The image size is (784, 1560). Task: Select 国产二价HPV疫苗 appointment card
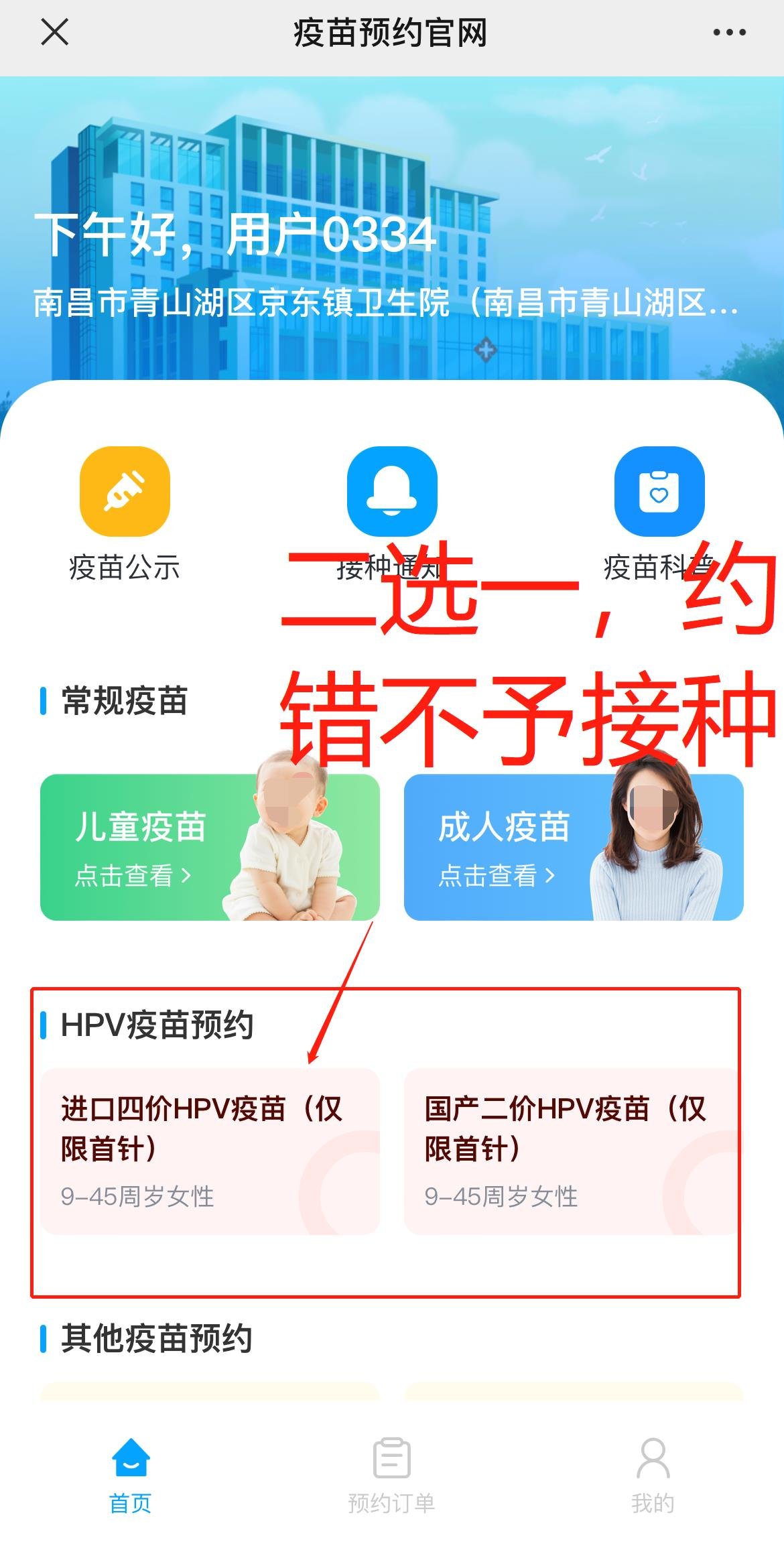click(x=570, y=1151)
